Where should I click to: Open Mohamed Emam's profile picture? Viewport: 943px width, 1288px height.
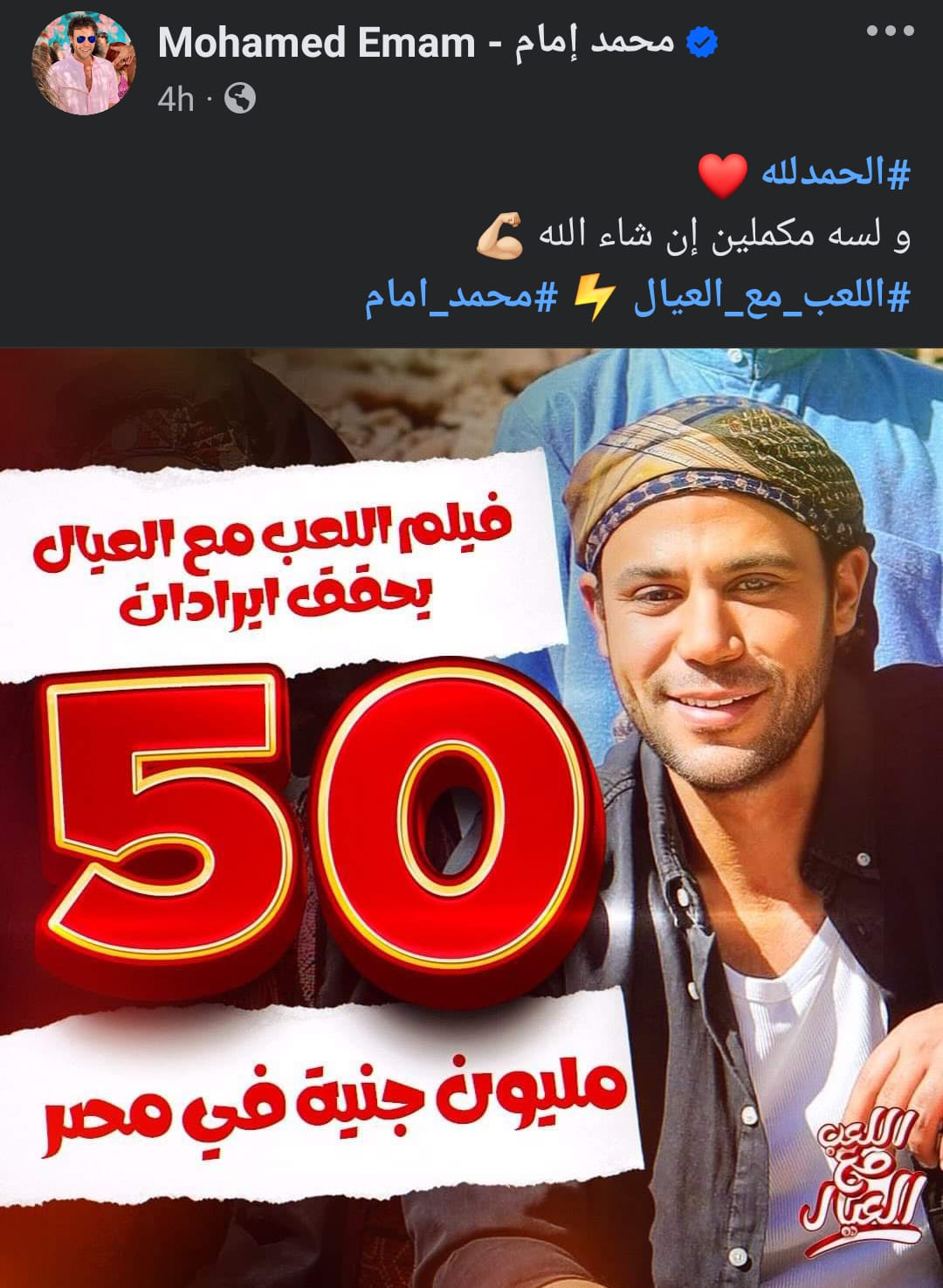tap(83, 63)
